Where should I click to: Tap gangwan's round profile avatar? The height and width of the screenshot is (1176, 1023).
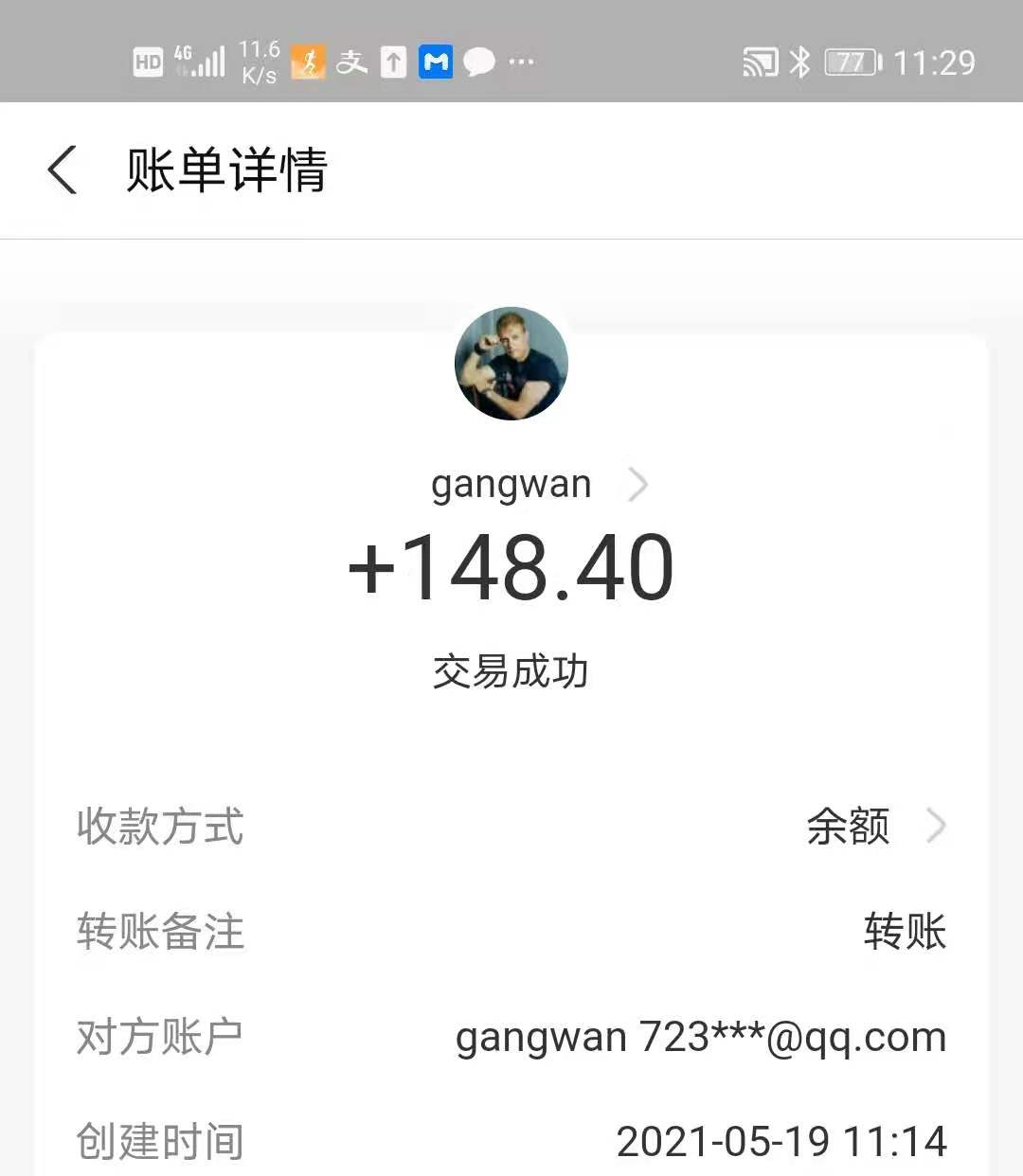pos(511,364)
